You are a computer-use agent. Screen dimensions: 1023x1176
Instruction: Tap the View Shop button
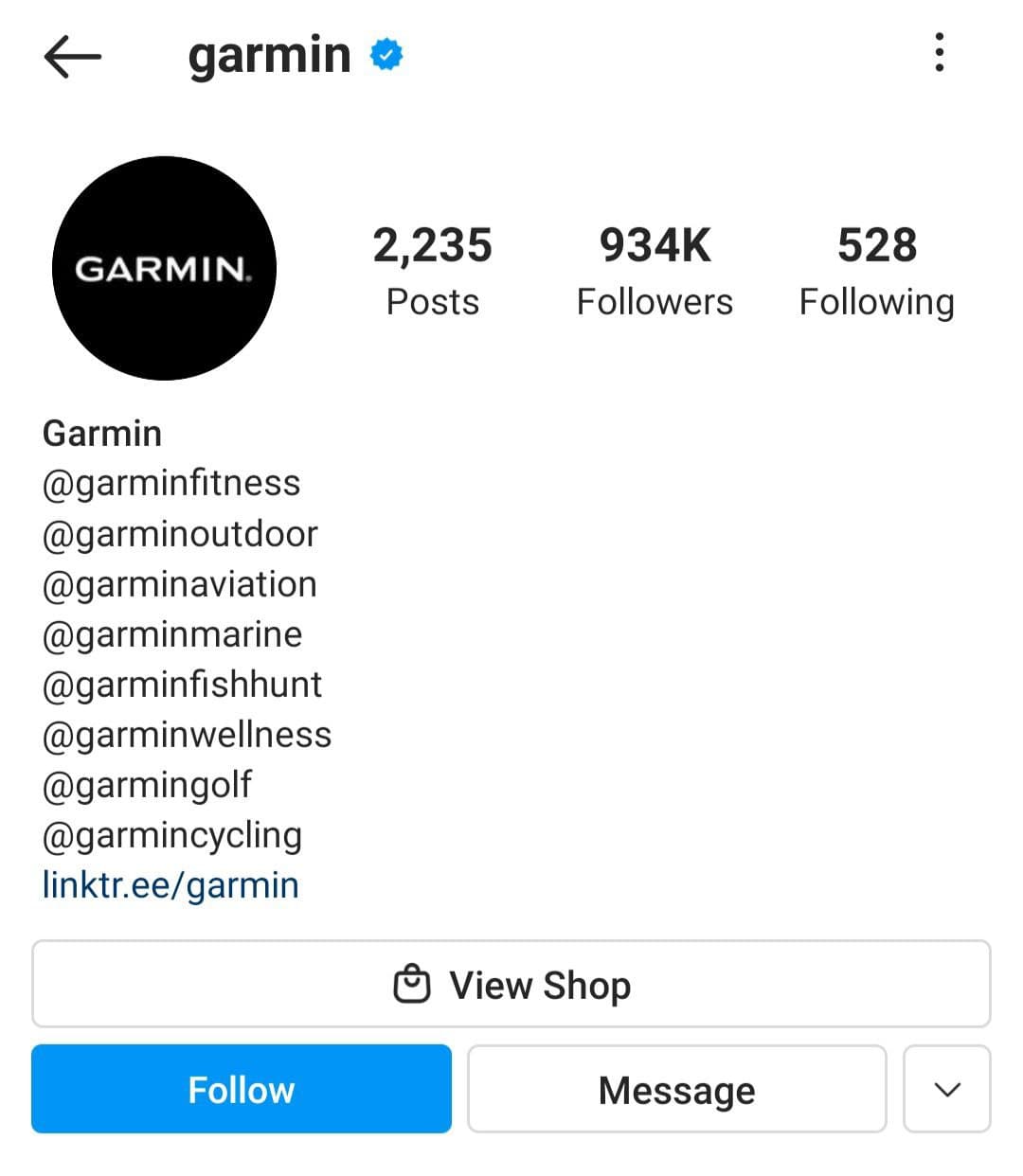511,985
